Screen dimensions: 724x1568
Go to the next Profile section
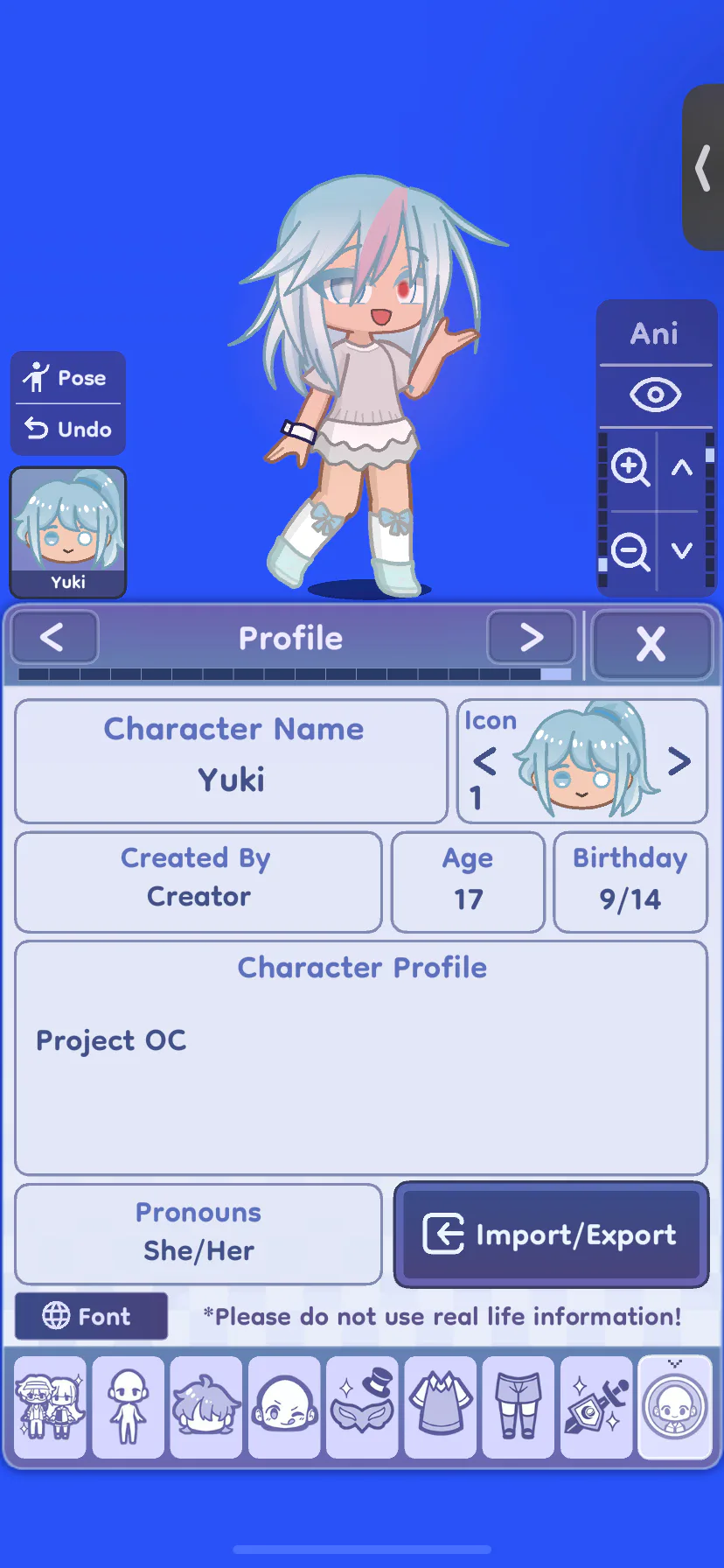(x=531, y=638)
